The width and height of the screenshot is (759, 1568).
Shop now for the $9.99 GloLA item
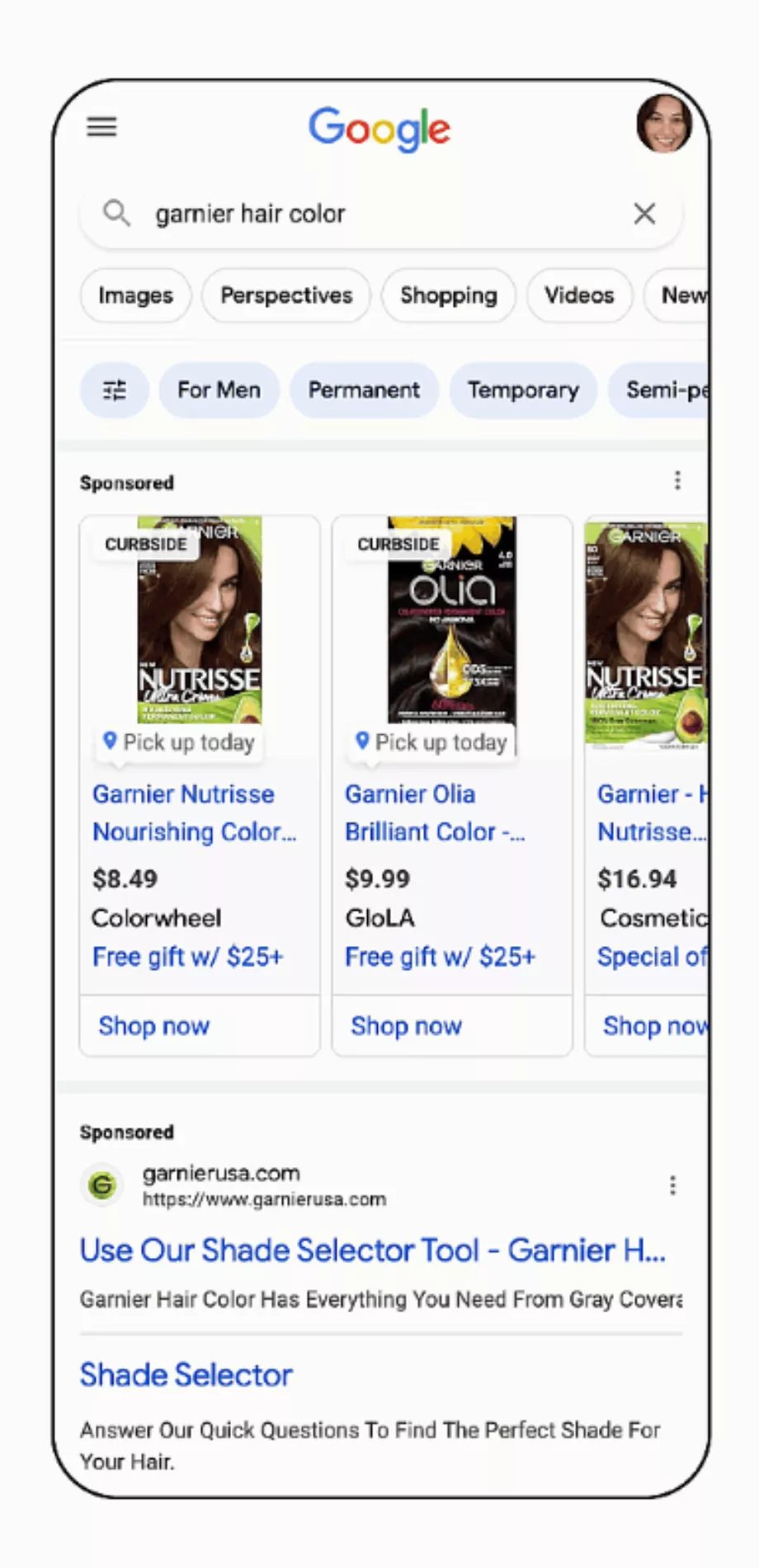coord(407,1026)
